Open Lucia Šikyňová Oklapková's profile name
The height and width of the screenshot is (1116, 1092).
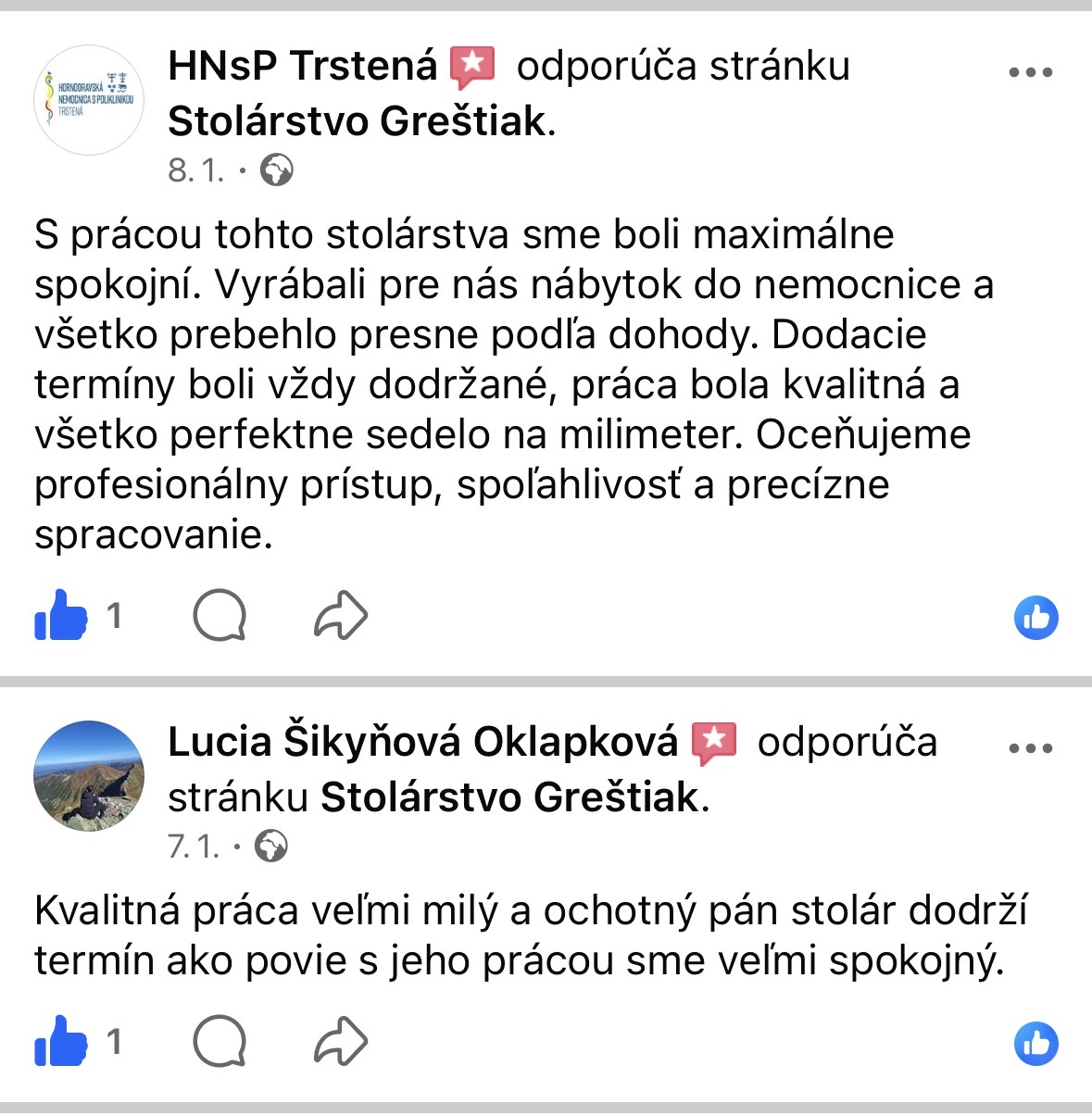(x=422, y=743)
